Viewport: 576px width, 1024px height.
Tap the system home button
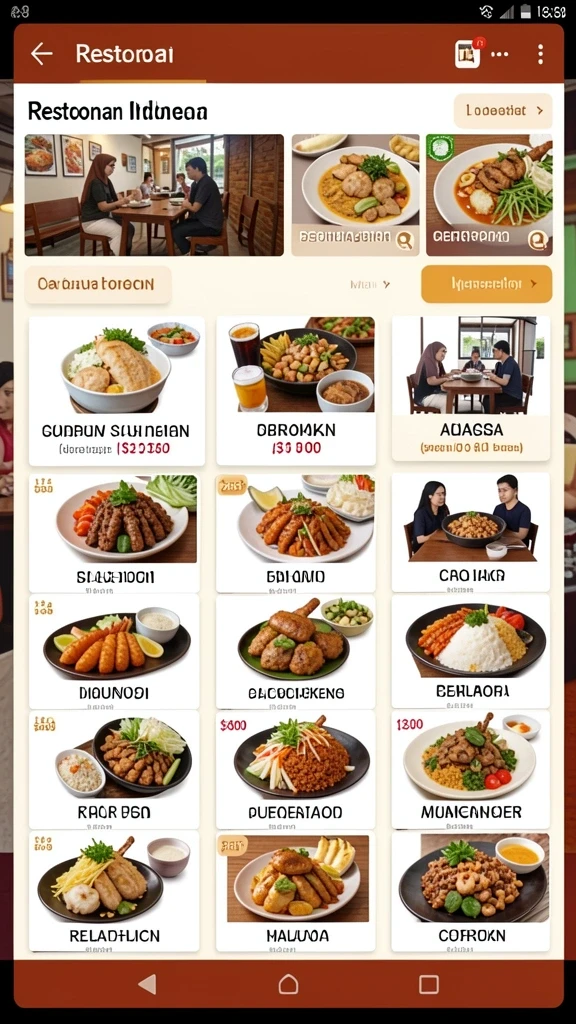pyautogui.click(x=288, y=984)
